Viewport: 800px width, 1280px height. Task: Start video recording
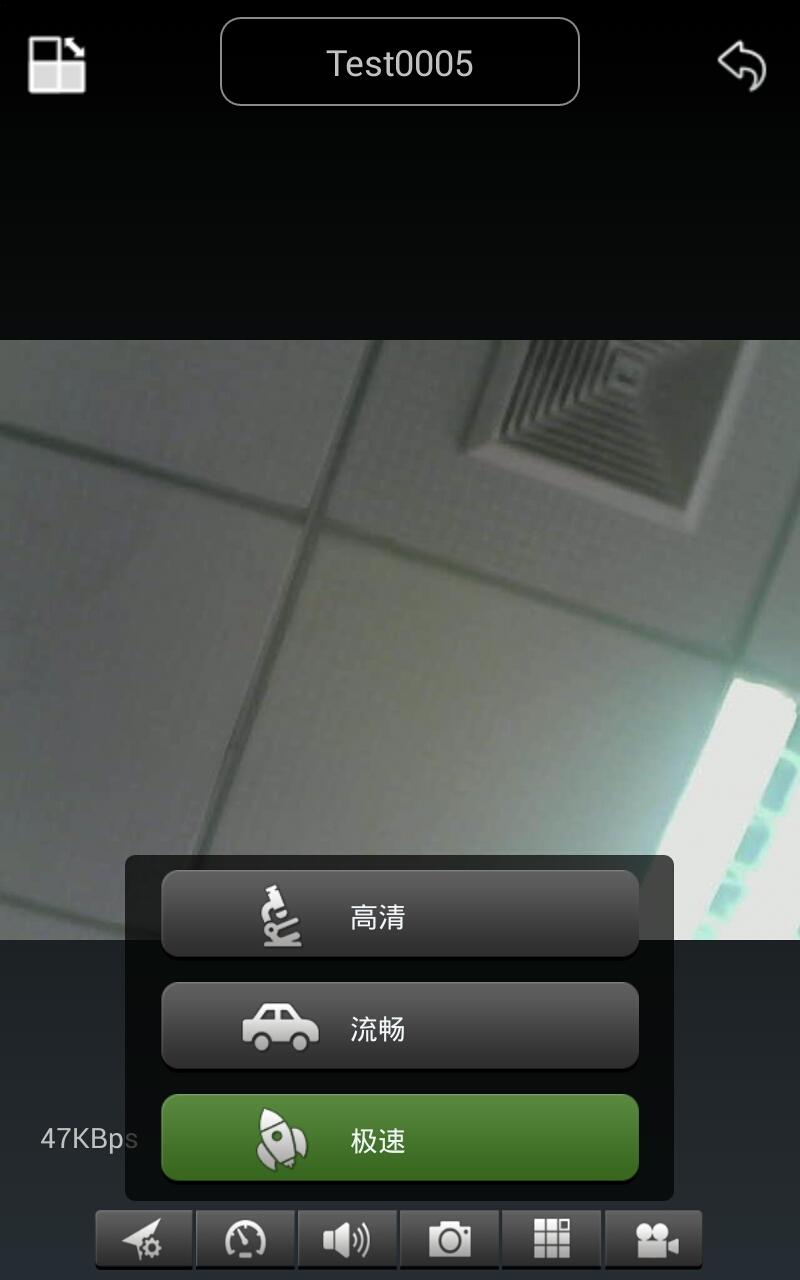(x=654, y=1240)
